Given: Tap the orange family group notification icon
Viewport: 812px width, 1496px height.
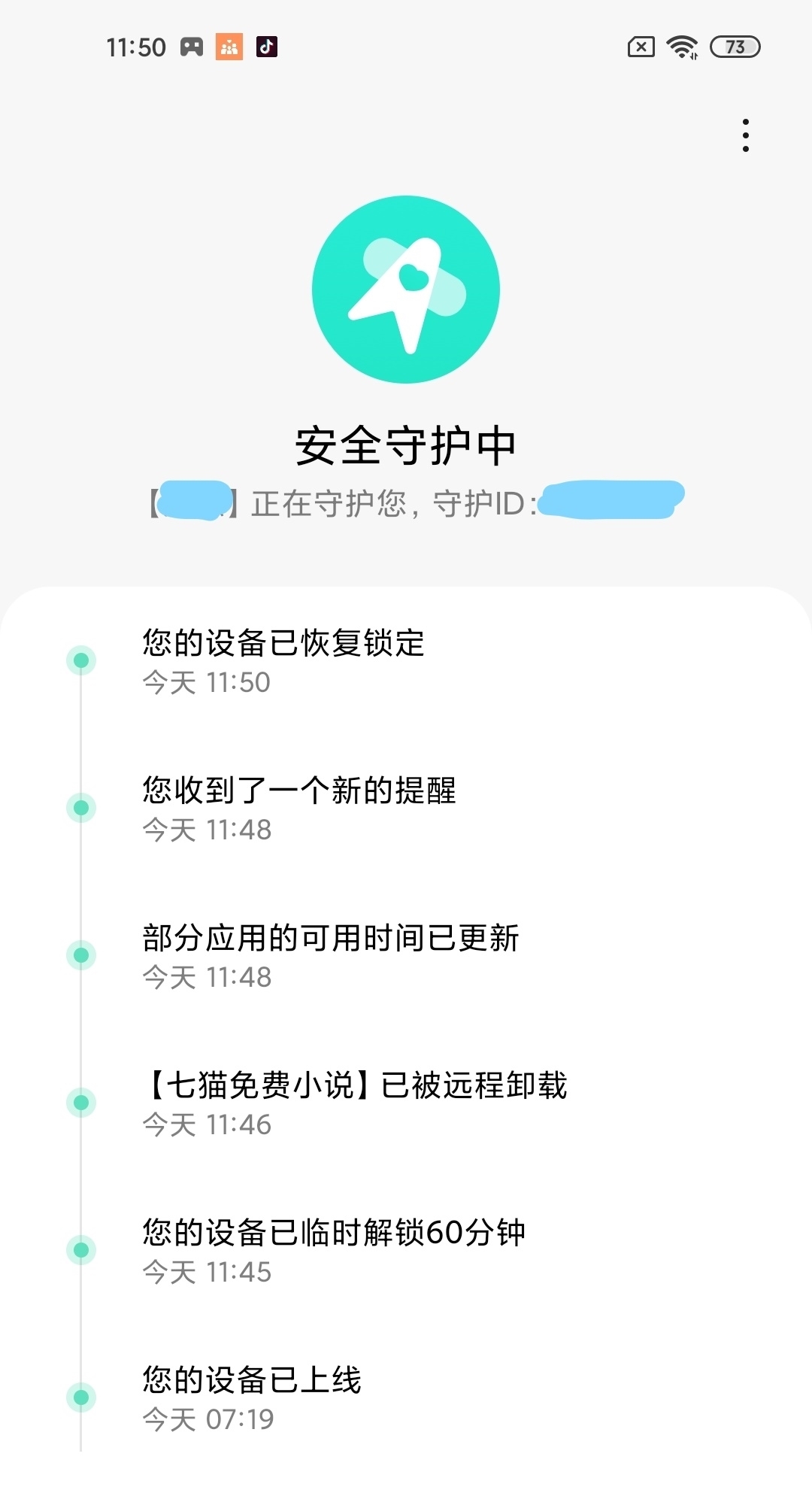Looking at the screenshot, I should click(229, 47).
